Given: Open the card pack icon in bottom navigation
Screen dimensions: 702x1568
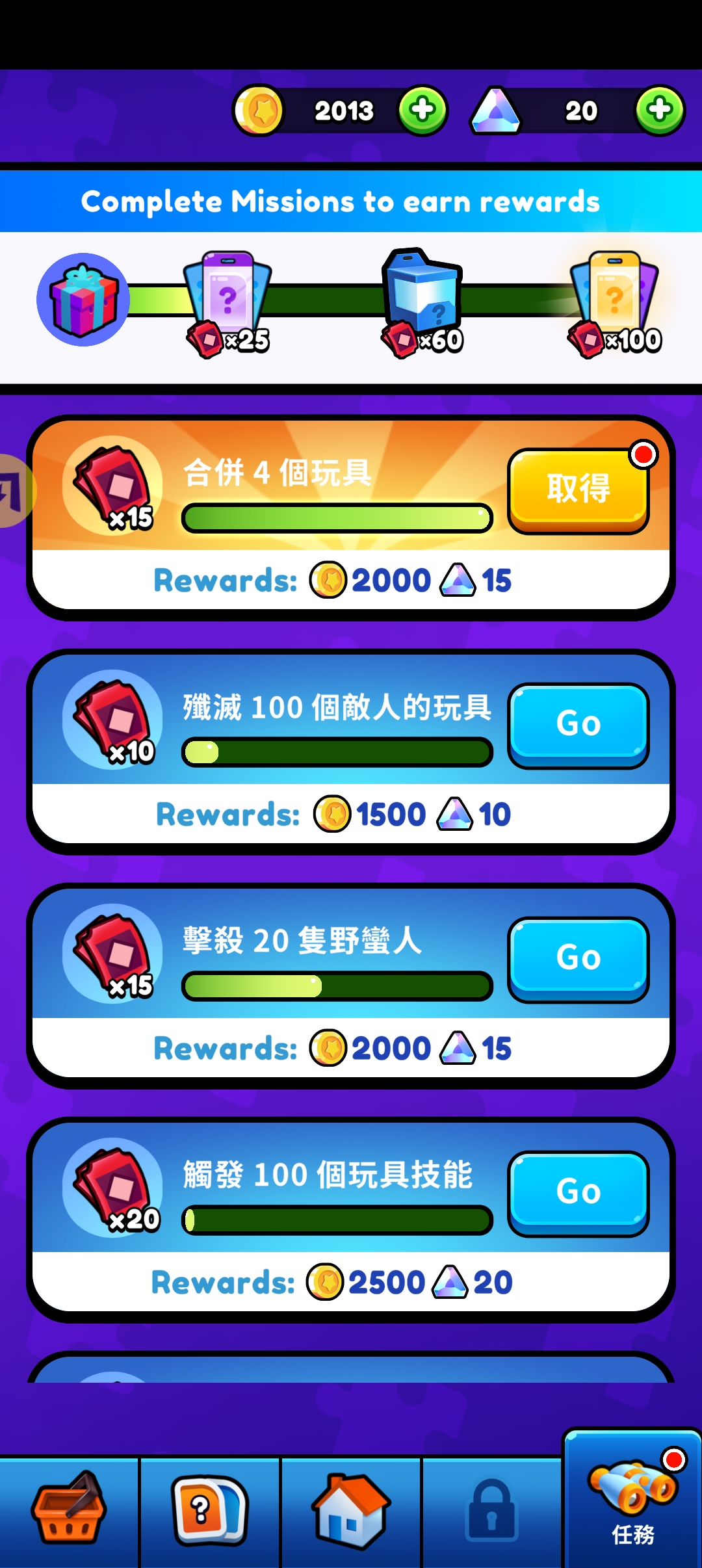Looking at the screenshot, I should click(209, 1508).
